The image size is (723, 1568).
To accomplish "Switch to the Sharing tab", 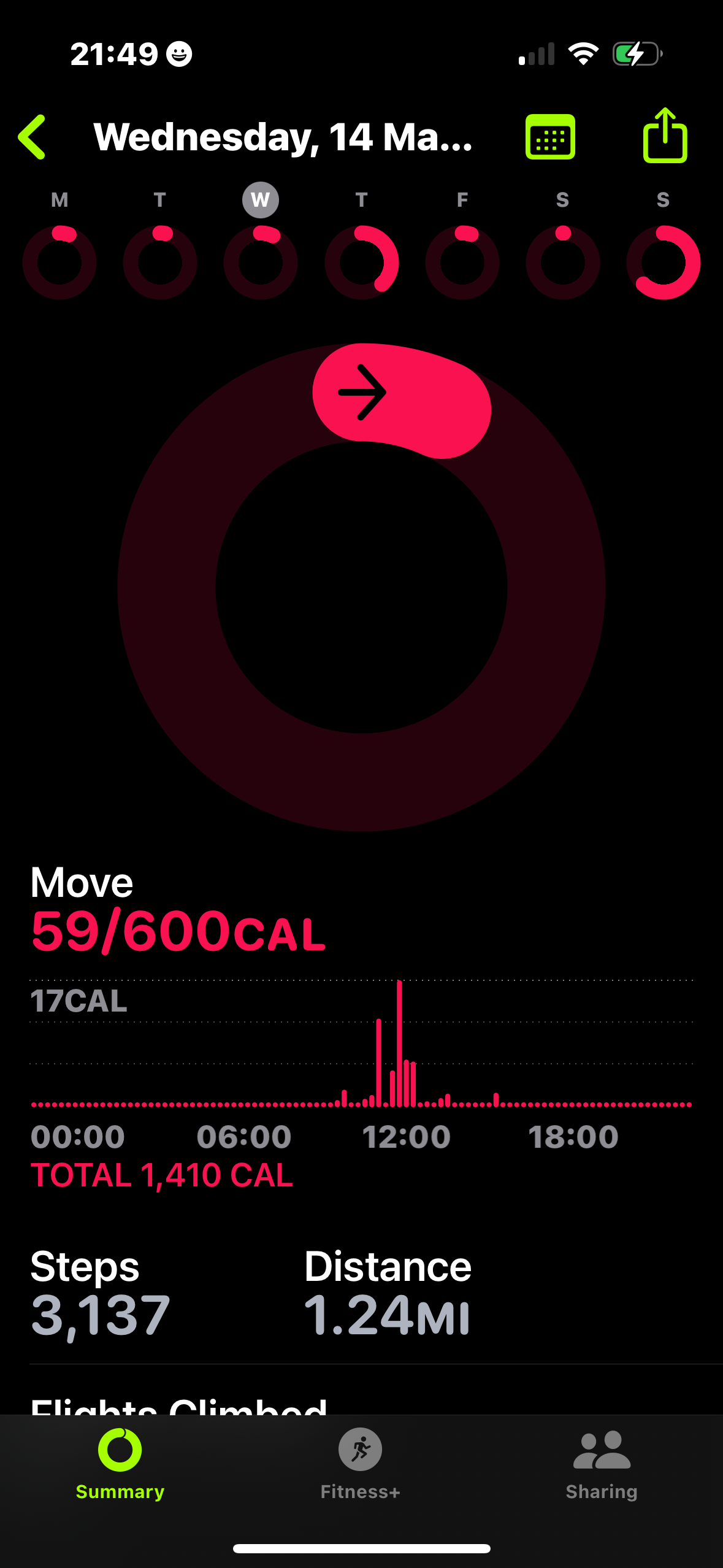I will 602,1464.
